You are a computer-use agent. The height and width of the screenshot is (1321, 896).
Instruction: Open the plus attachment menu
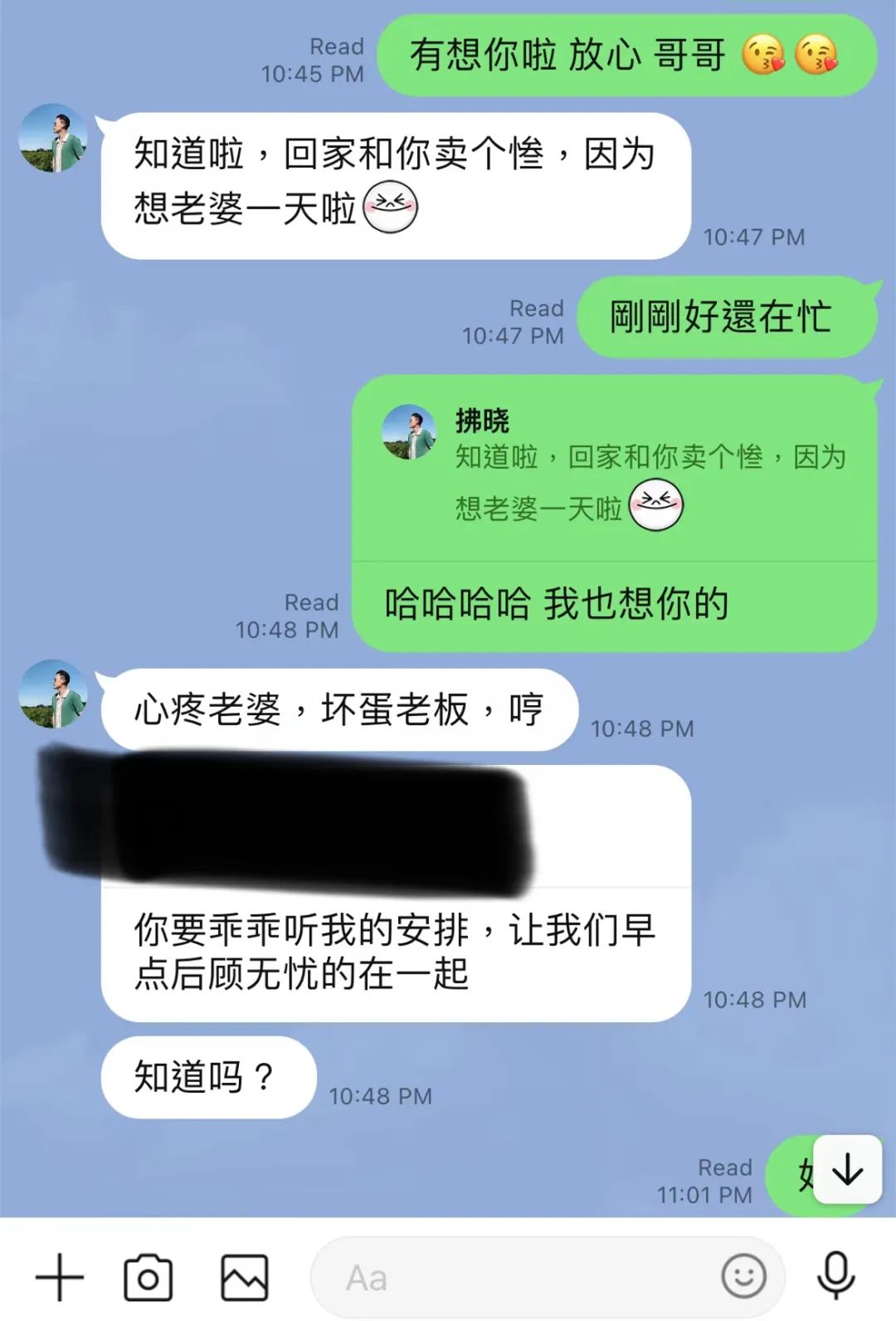(x=60, y=1277)
